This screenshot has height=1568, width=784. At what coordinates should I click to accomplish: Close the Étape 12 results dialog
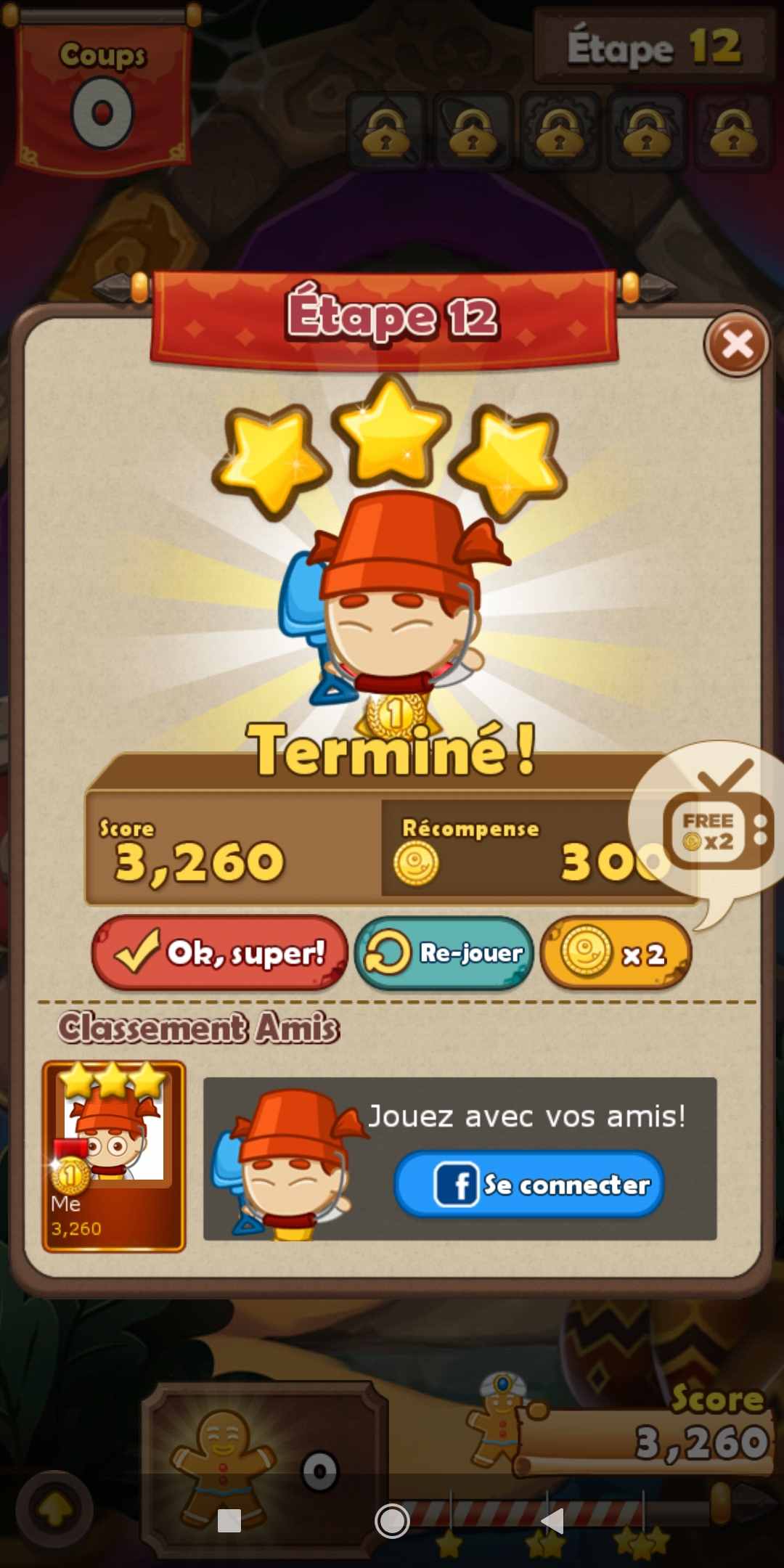pyautogui.click(x=737, y=344)
